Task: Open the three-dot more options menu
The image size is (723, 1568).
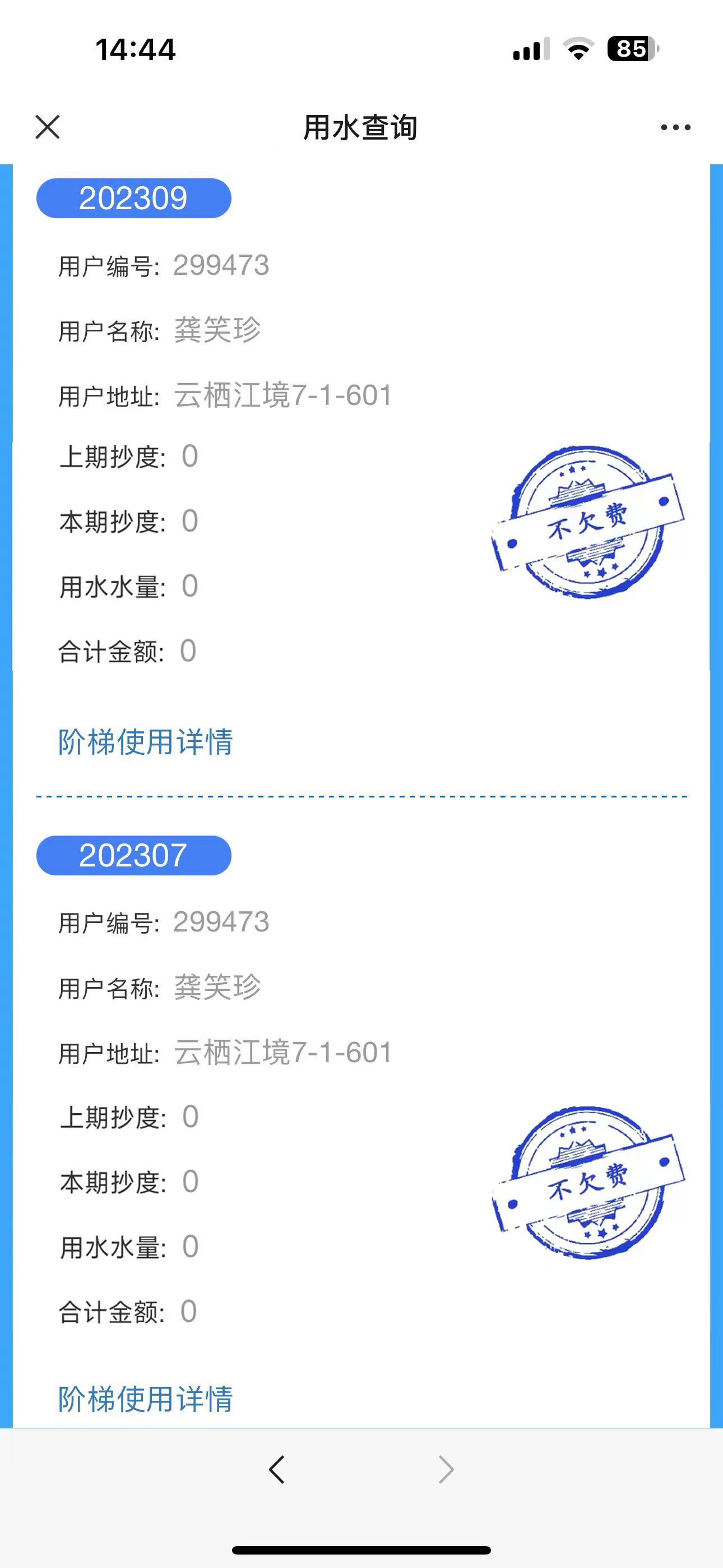Action: click(675, 127)
